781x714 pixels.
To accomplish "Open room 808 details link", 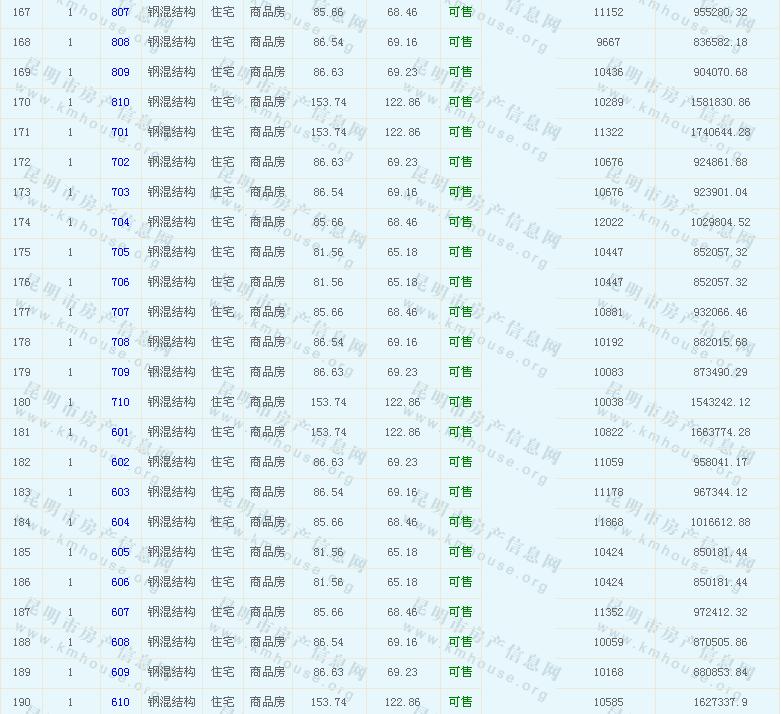I will [120, 42].
